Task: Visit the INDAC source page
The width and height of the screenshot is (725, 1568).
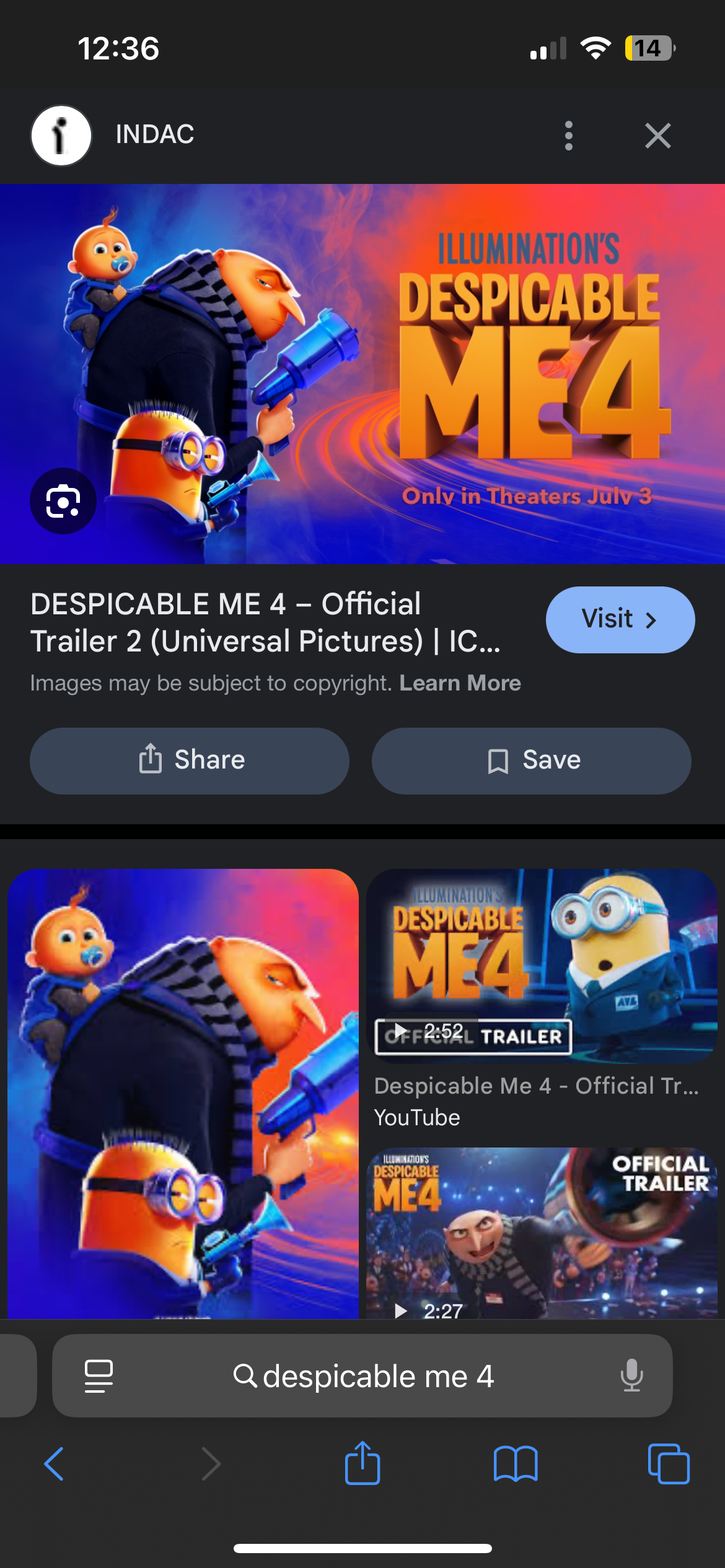Action: pos(620,619)
